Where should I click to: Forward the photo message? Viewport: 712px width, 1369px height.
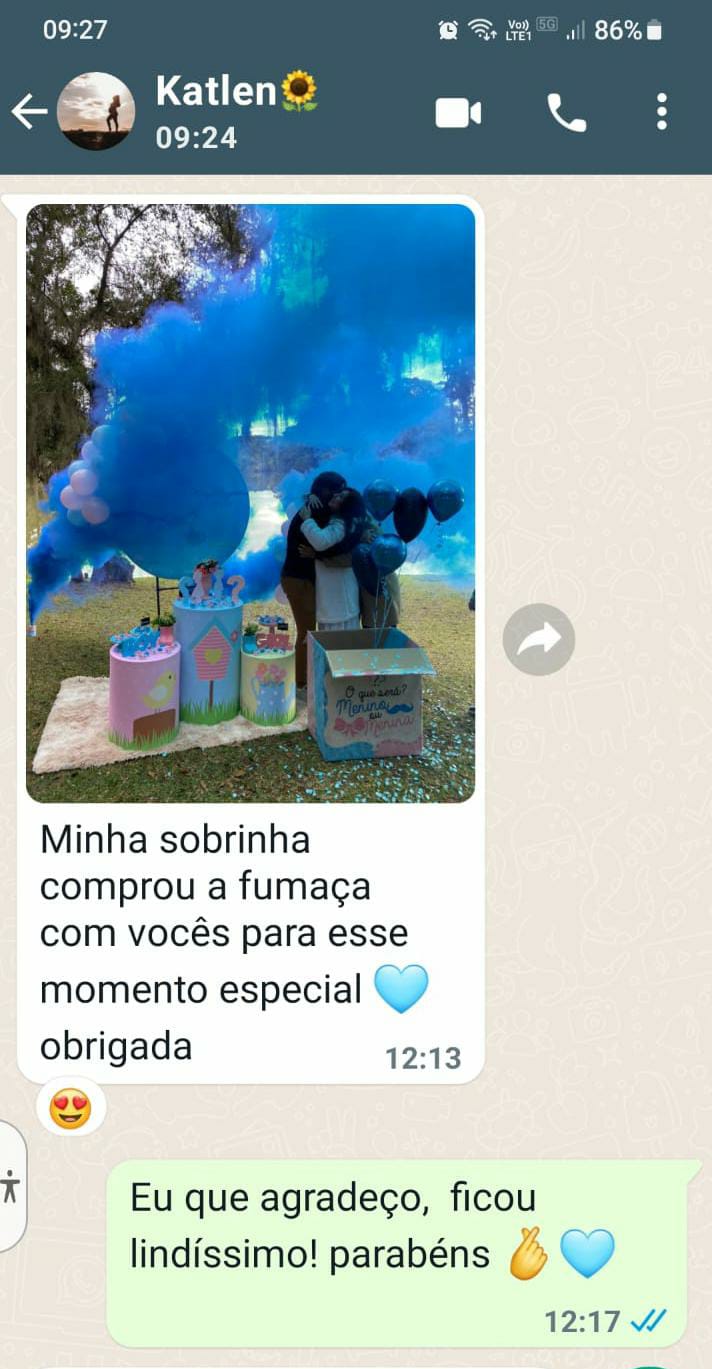point(539,639)
